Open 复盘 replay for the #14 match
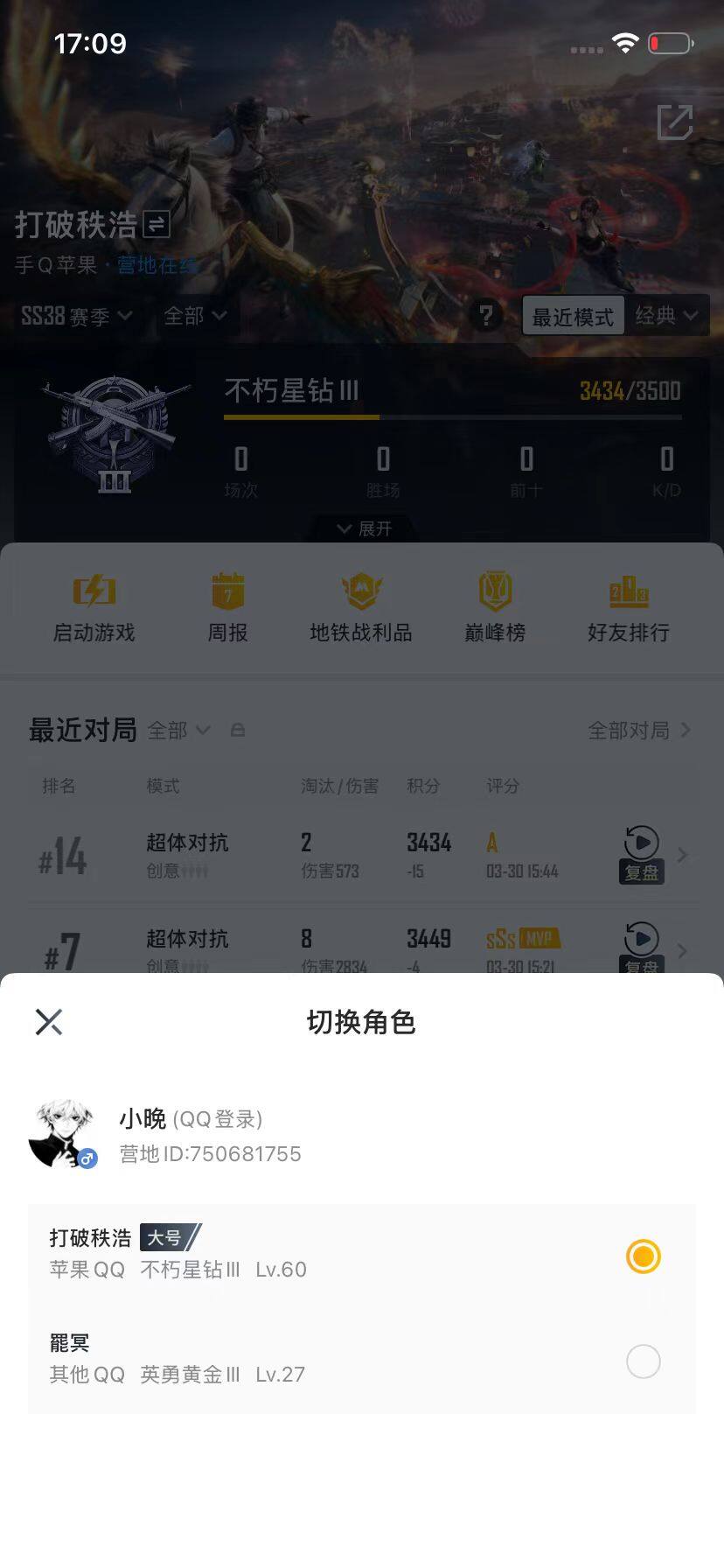Screen dimensions: 724x1568 (x=642, y=844)
